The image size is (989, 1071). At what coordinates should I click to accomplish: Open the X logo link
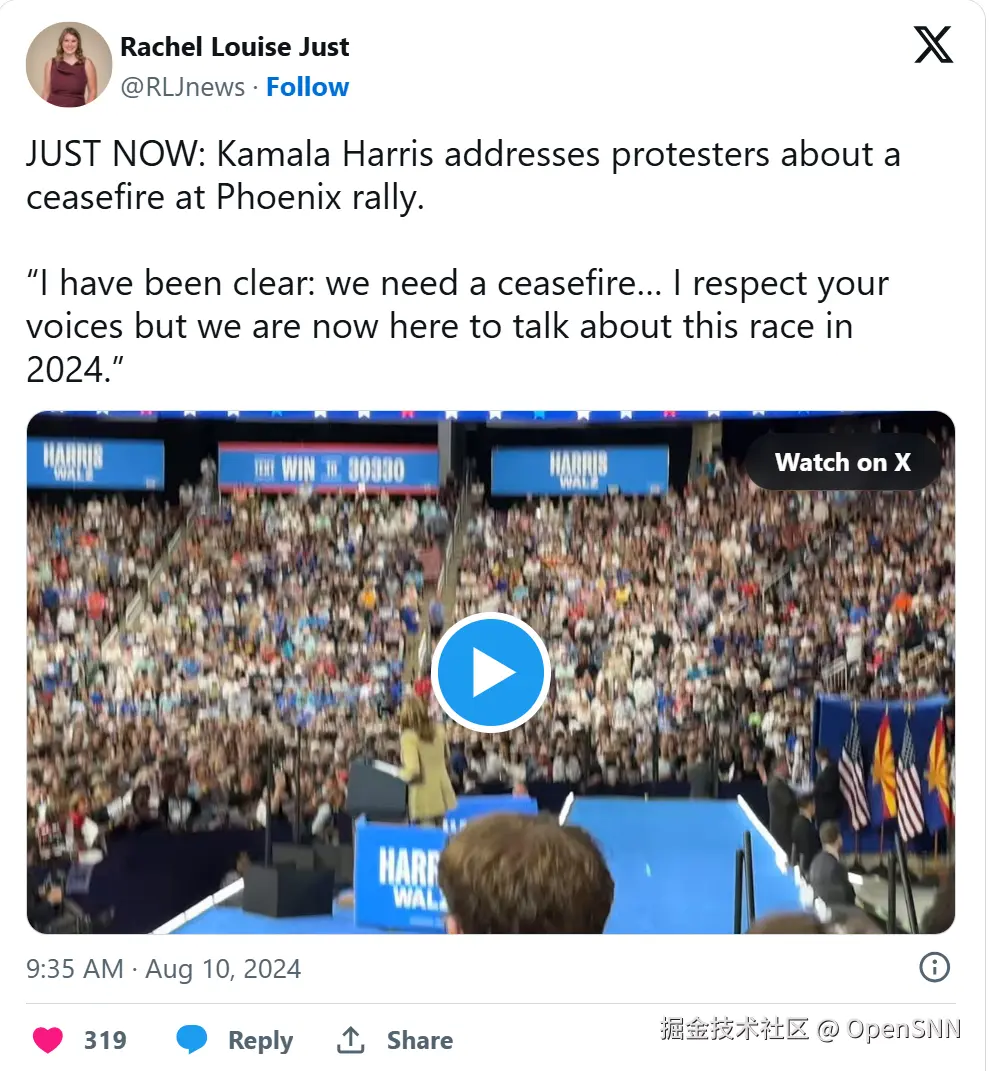(x=933, y=45)
